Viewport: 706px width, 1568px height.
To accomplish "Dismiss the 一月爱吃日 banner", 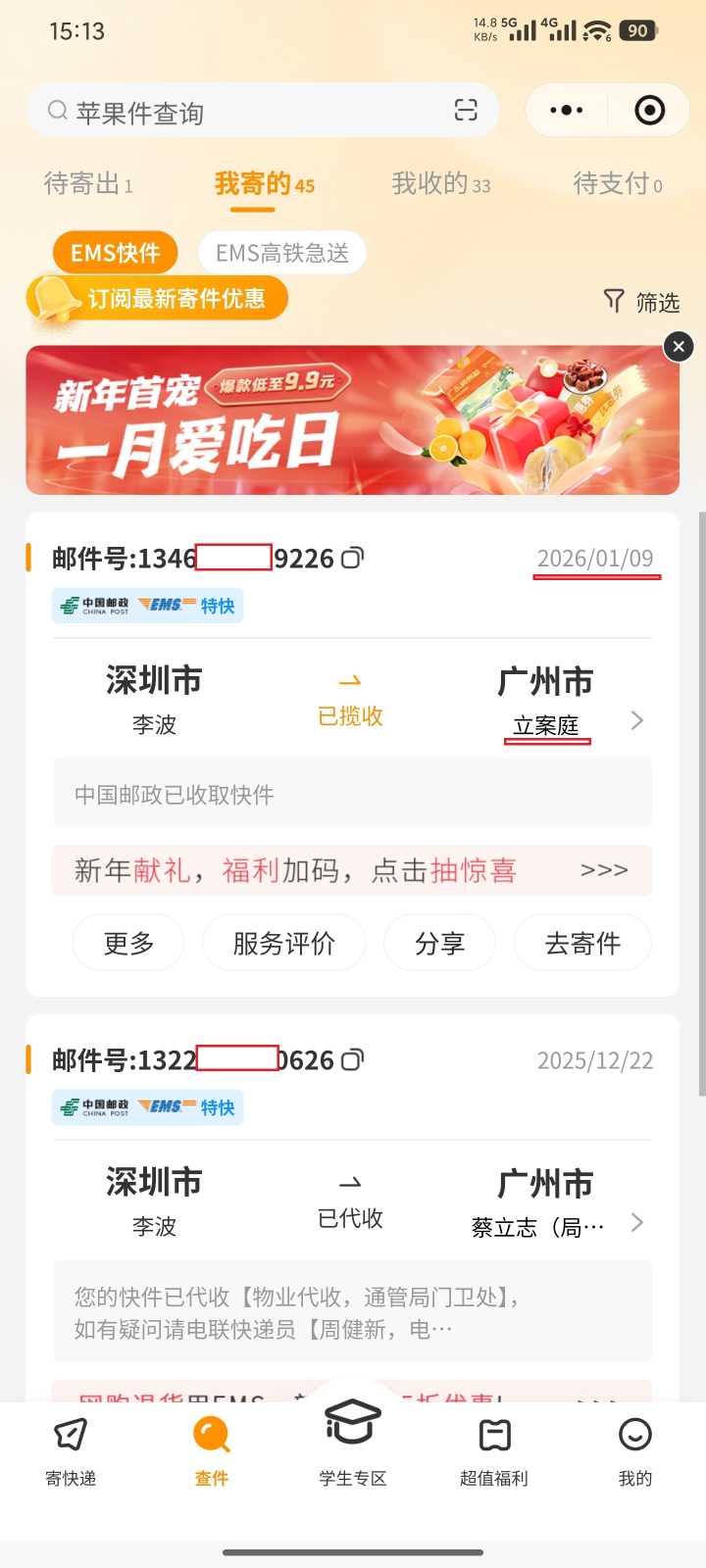I will pos(679,347).
